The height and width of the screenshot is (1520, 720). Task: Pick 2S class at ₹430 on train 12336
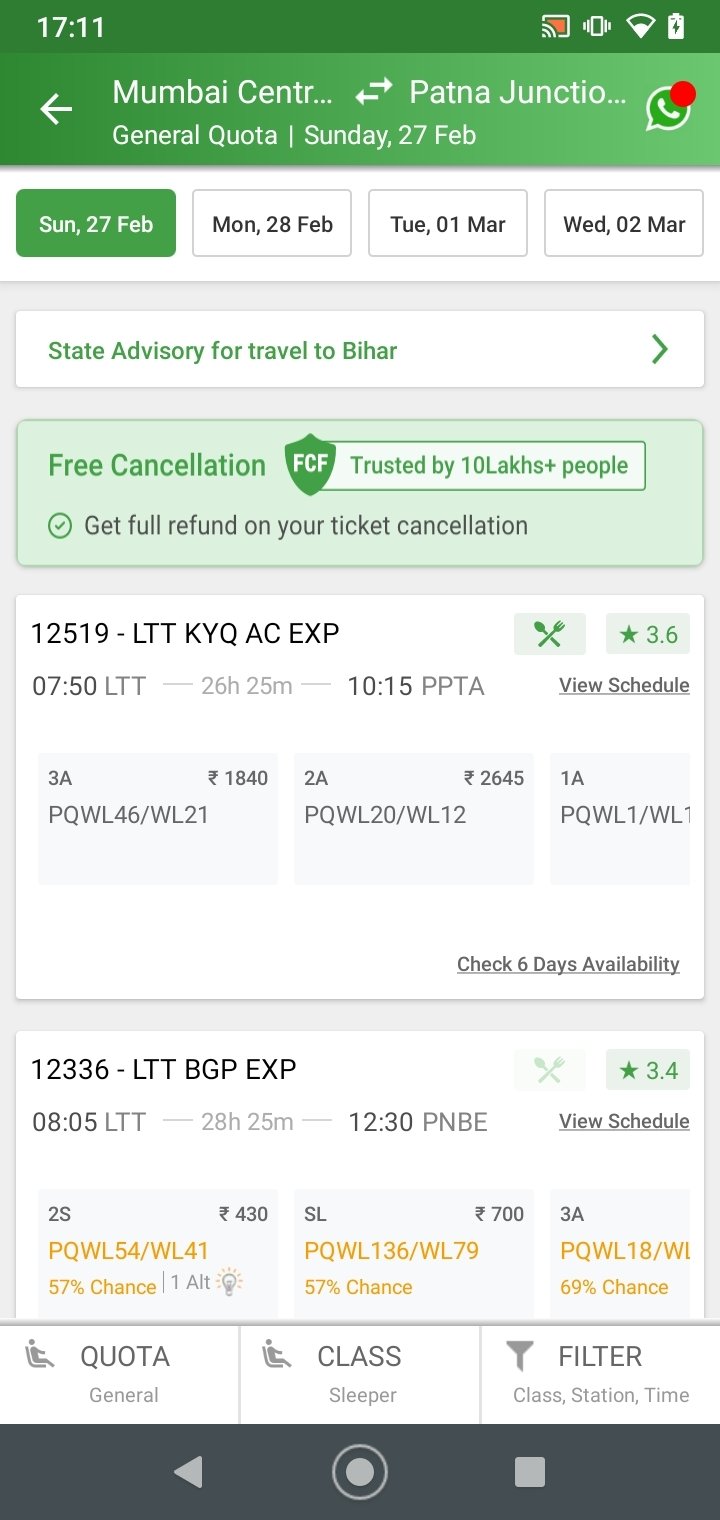158,1254
